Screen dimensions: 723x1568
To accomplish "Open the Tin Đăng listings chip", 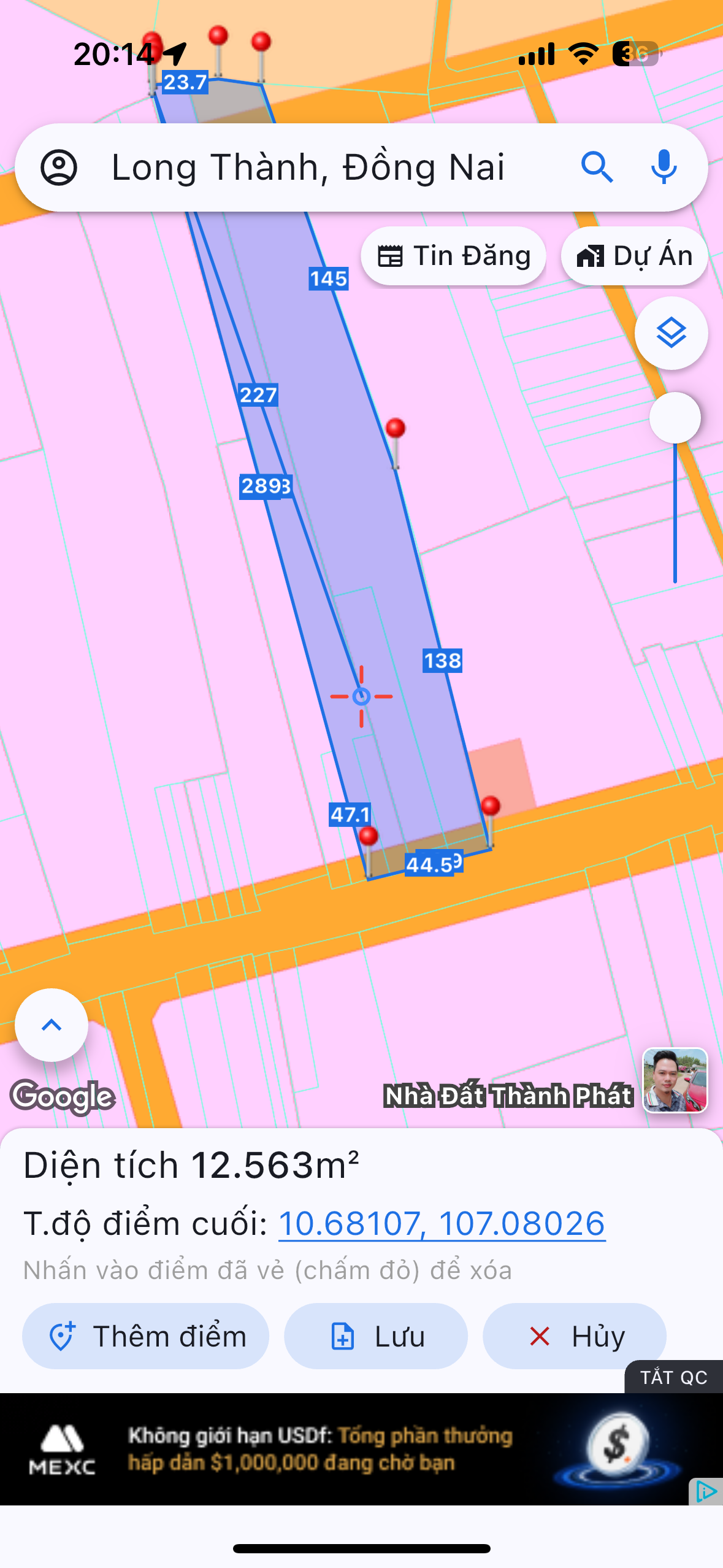I will [453, 256].
